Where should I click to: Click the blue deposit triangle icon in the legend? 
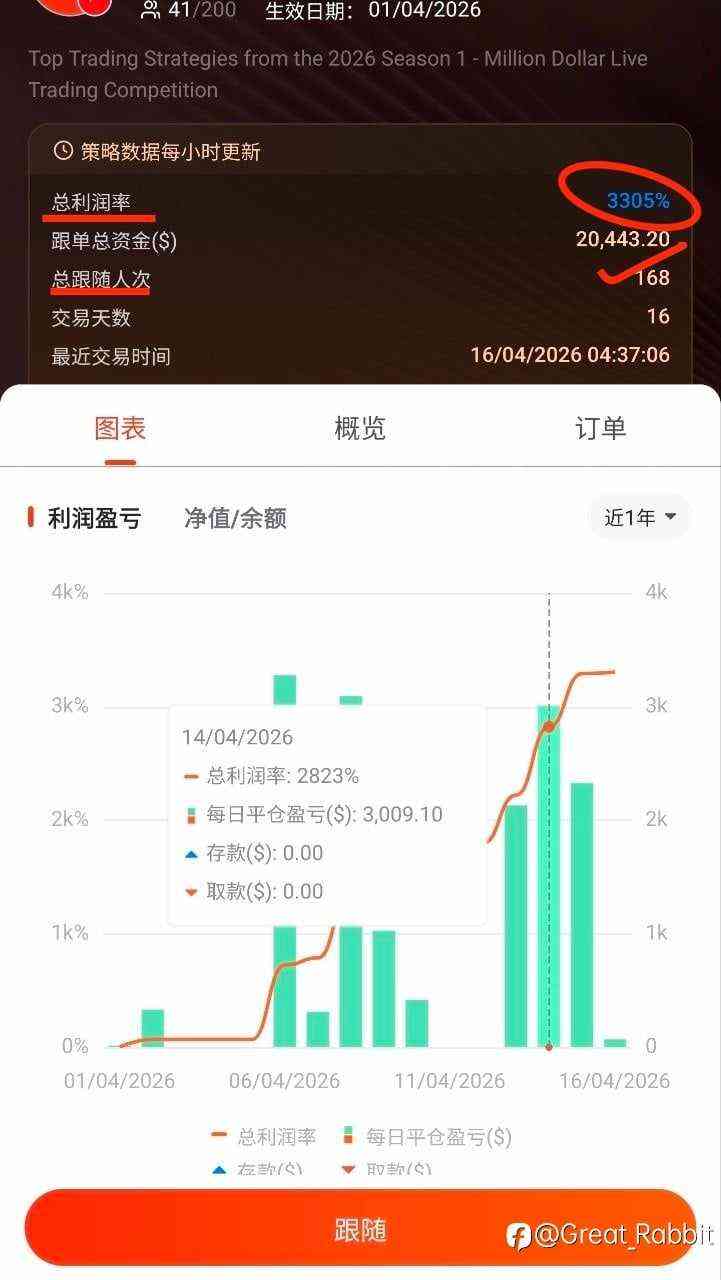click(x=219, y=1170)
